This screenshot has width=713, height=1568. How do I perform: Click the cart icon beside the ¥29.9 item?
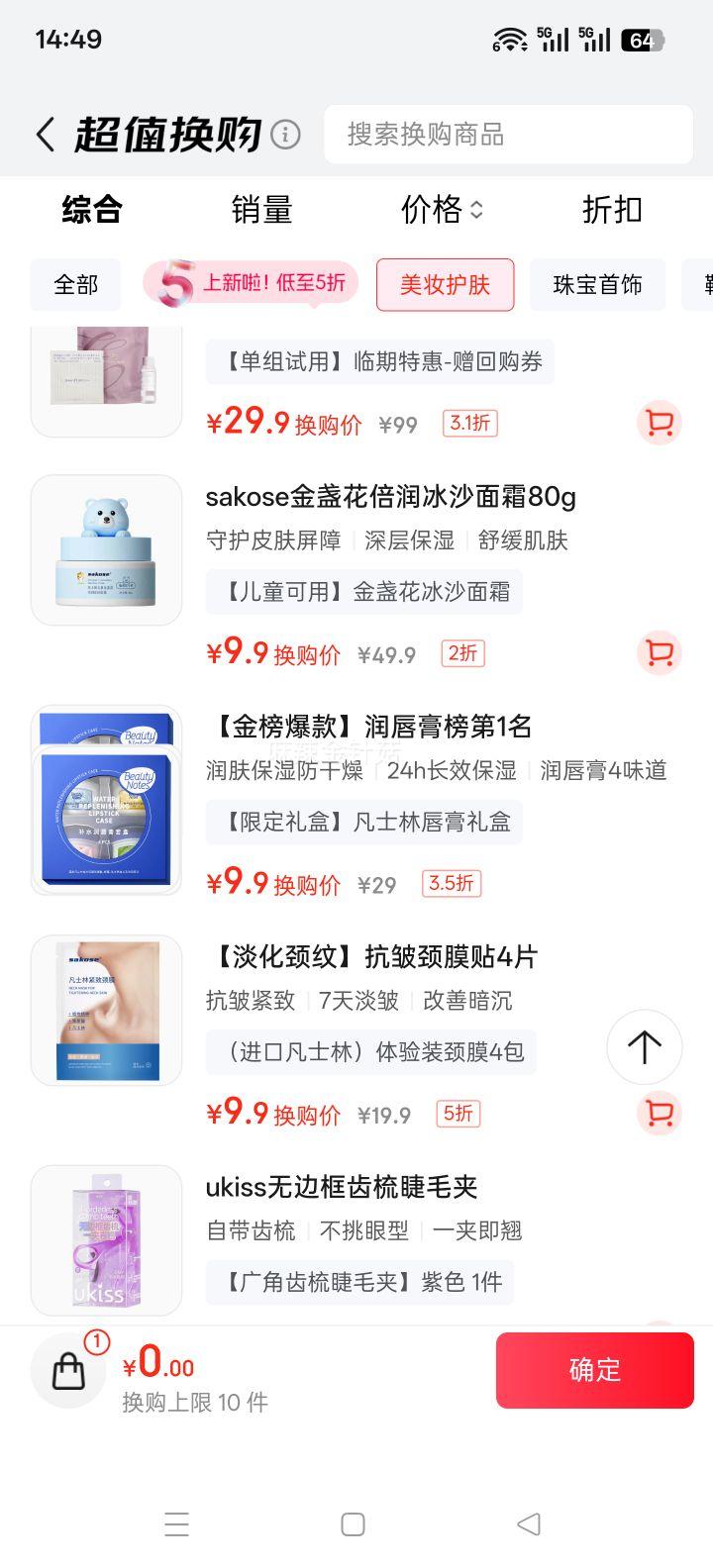659,423
